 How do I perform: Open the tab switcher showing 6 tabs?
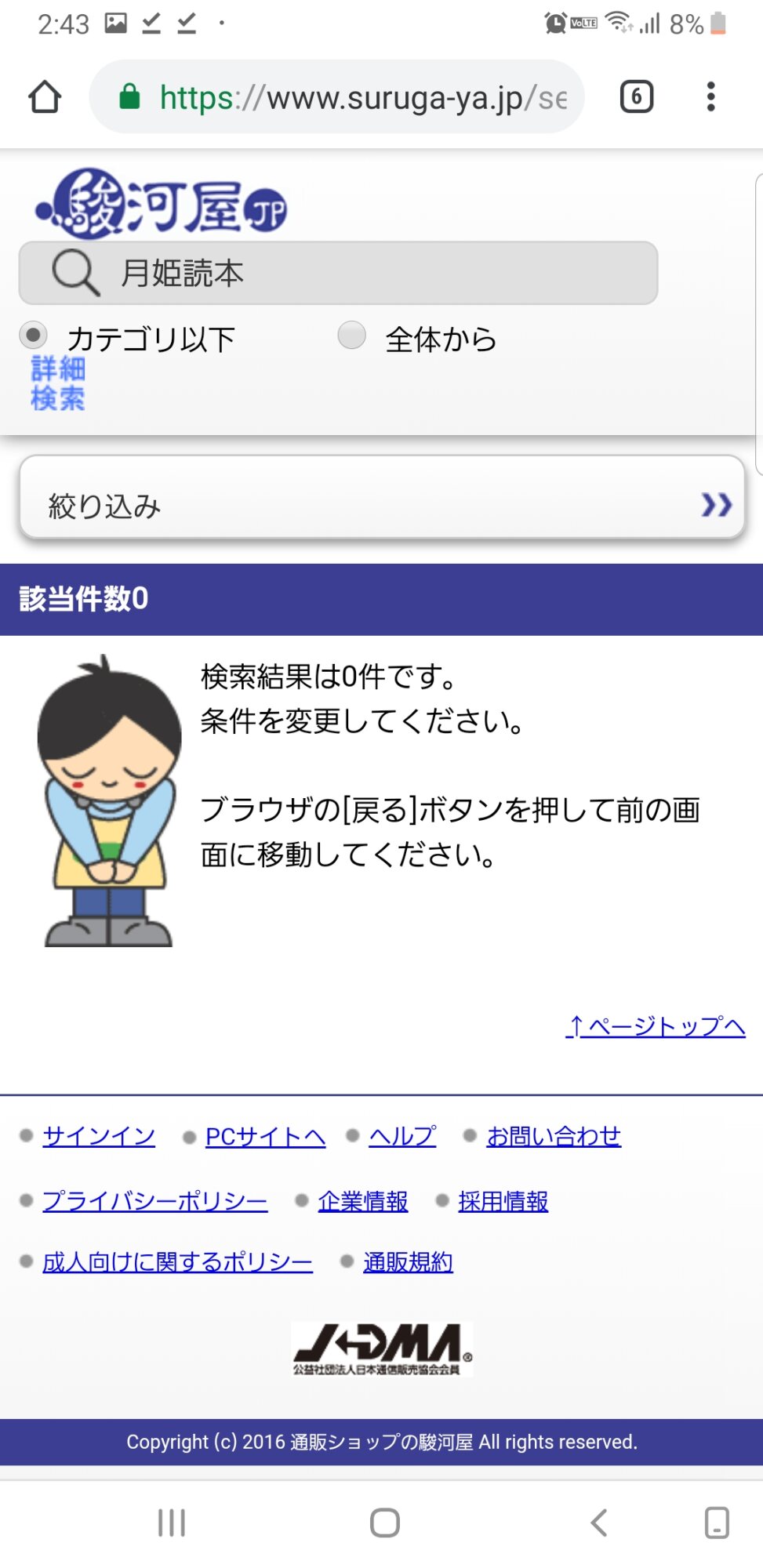tap(636, 97)
